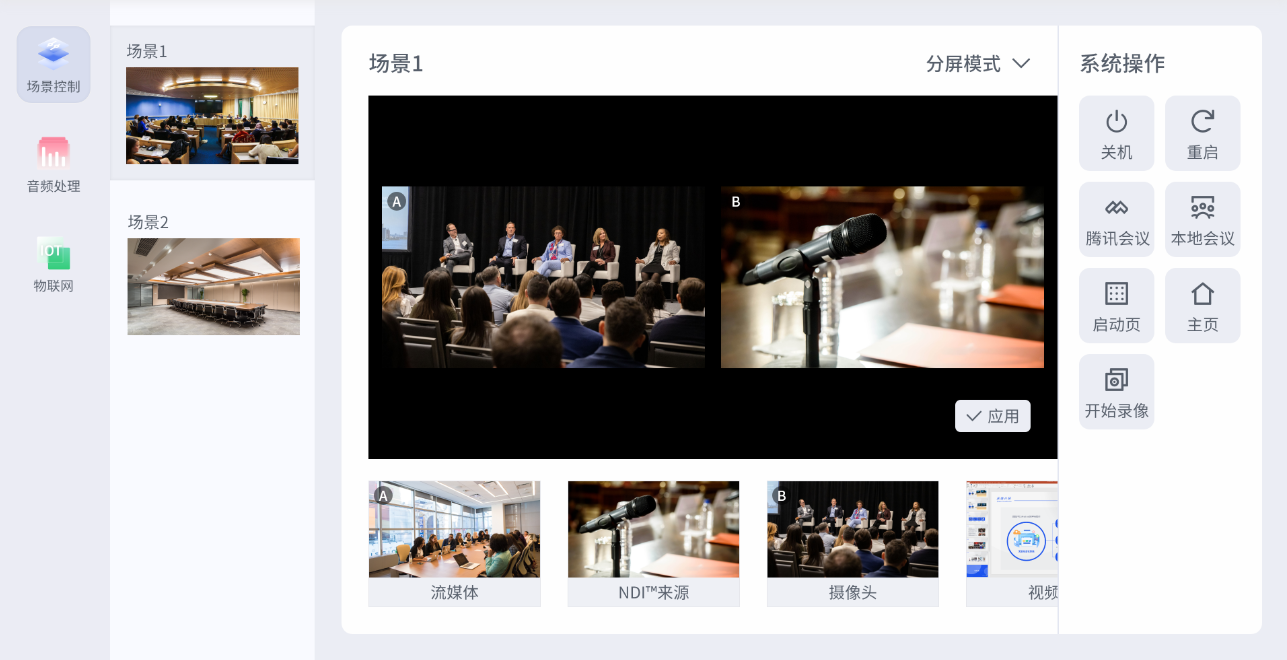Screen dimensions: 1287x660
Task: Choose the 流媒体 source
Action: point(454,542)
